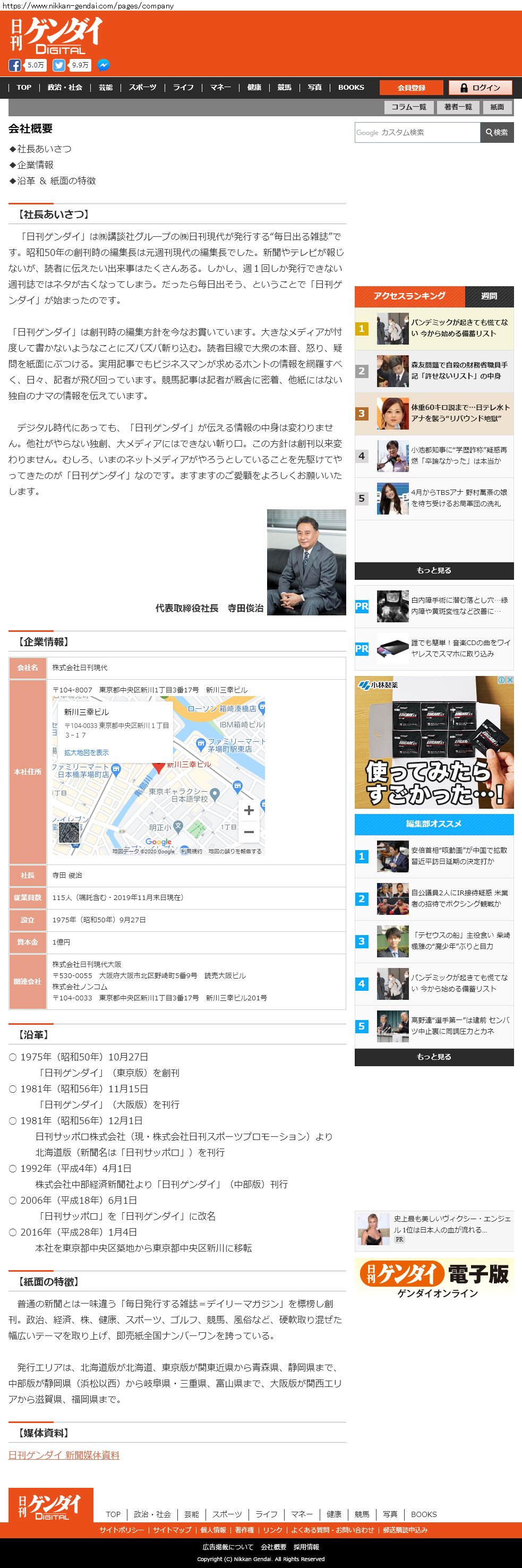
Task: Open 採用情報 in the footer
Action: (306, 1547)
